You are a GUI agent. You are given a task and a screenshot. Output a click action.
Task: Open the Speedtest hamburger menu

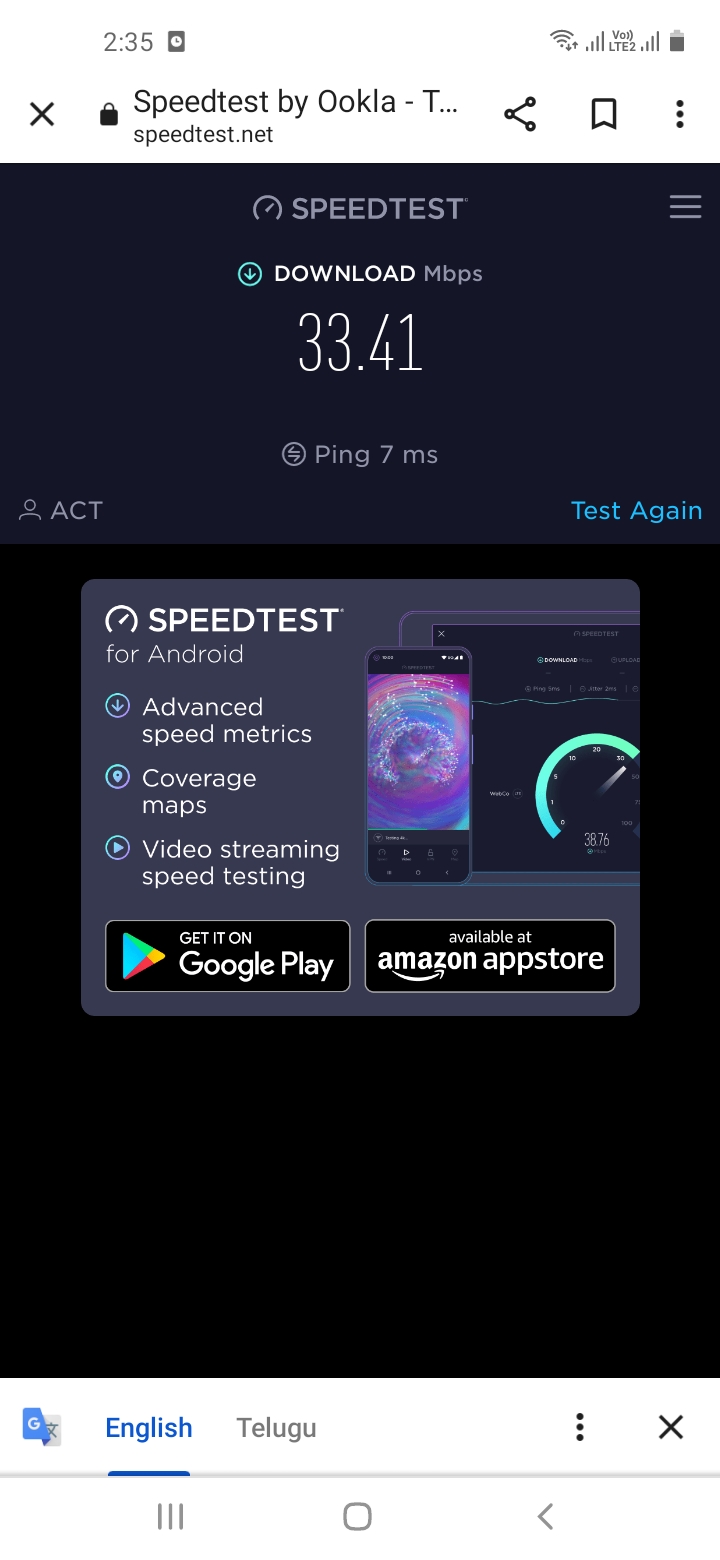click(685, 207)
